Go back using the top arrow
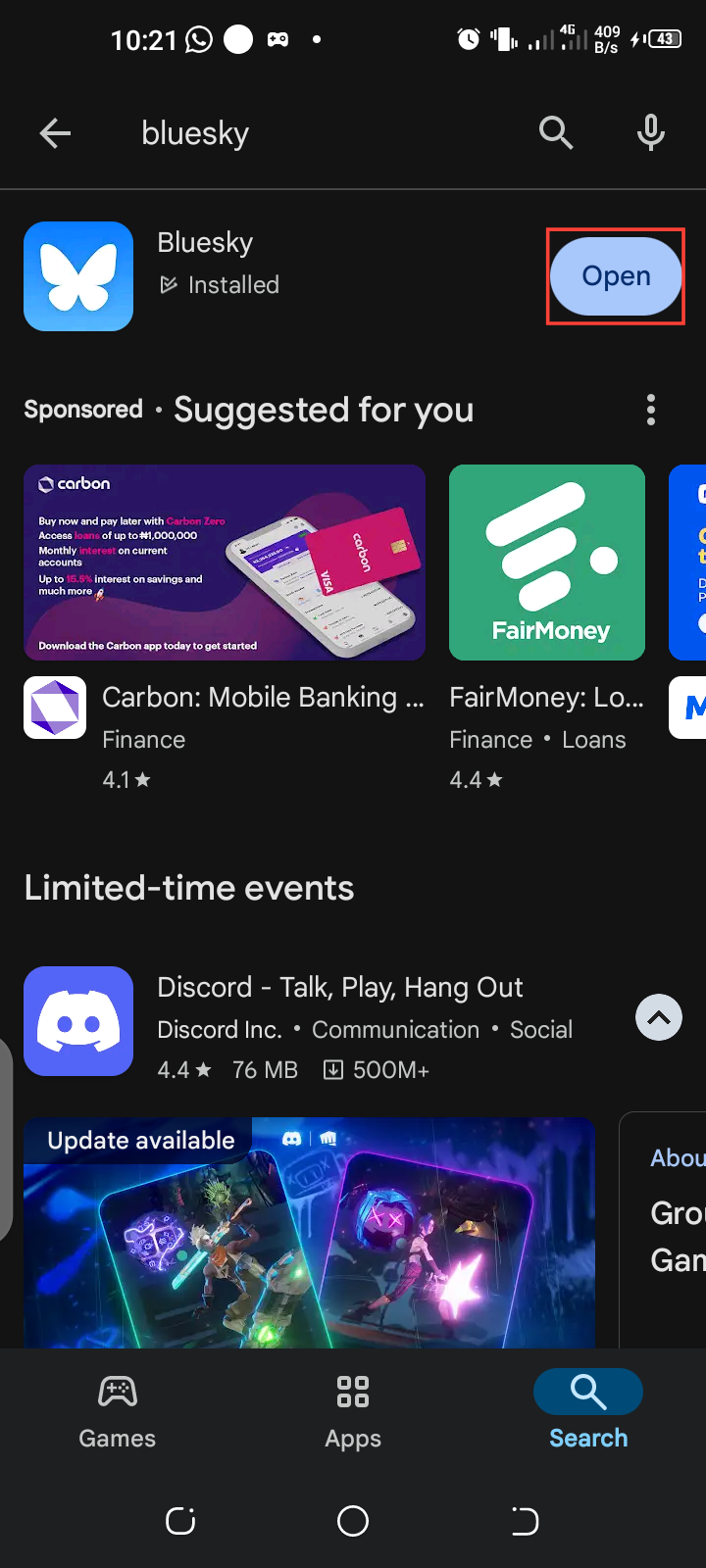706x1568 pixels. point(56,133)
